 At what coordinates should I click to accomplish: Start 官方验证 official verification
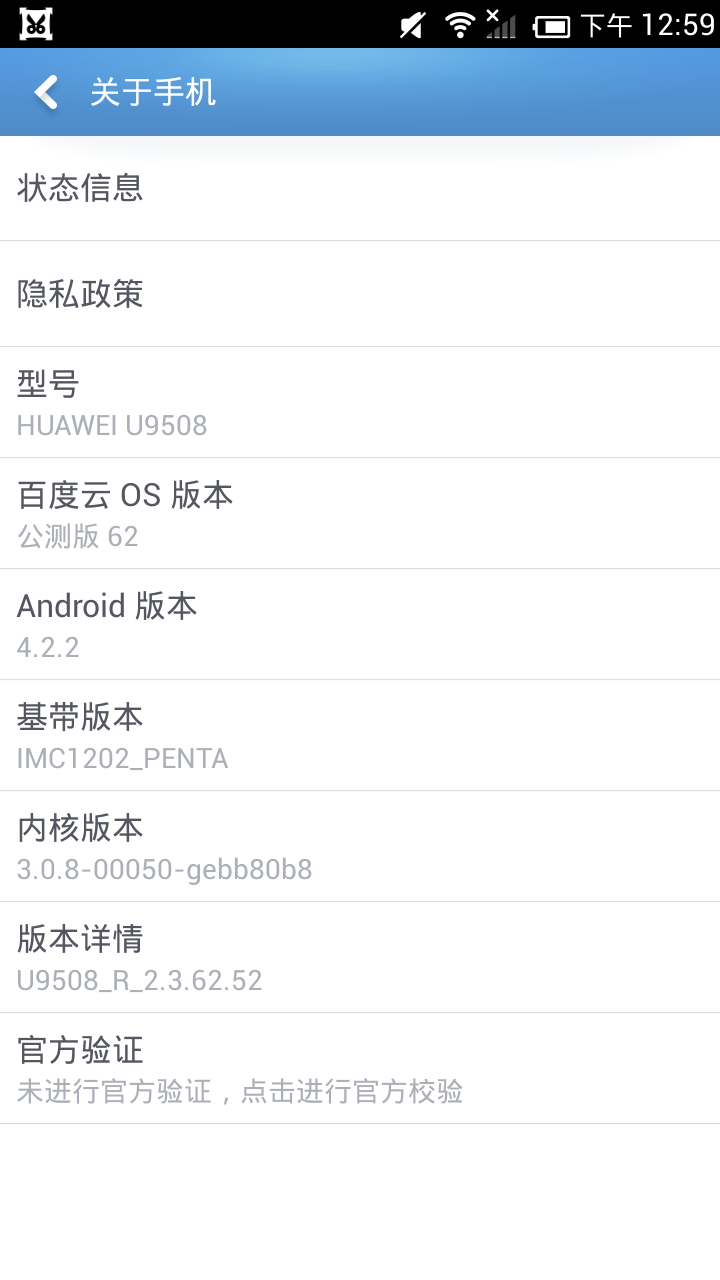point(360,1068)
